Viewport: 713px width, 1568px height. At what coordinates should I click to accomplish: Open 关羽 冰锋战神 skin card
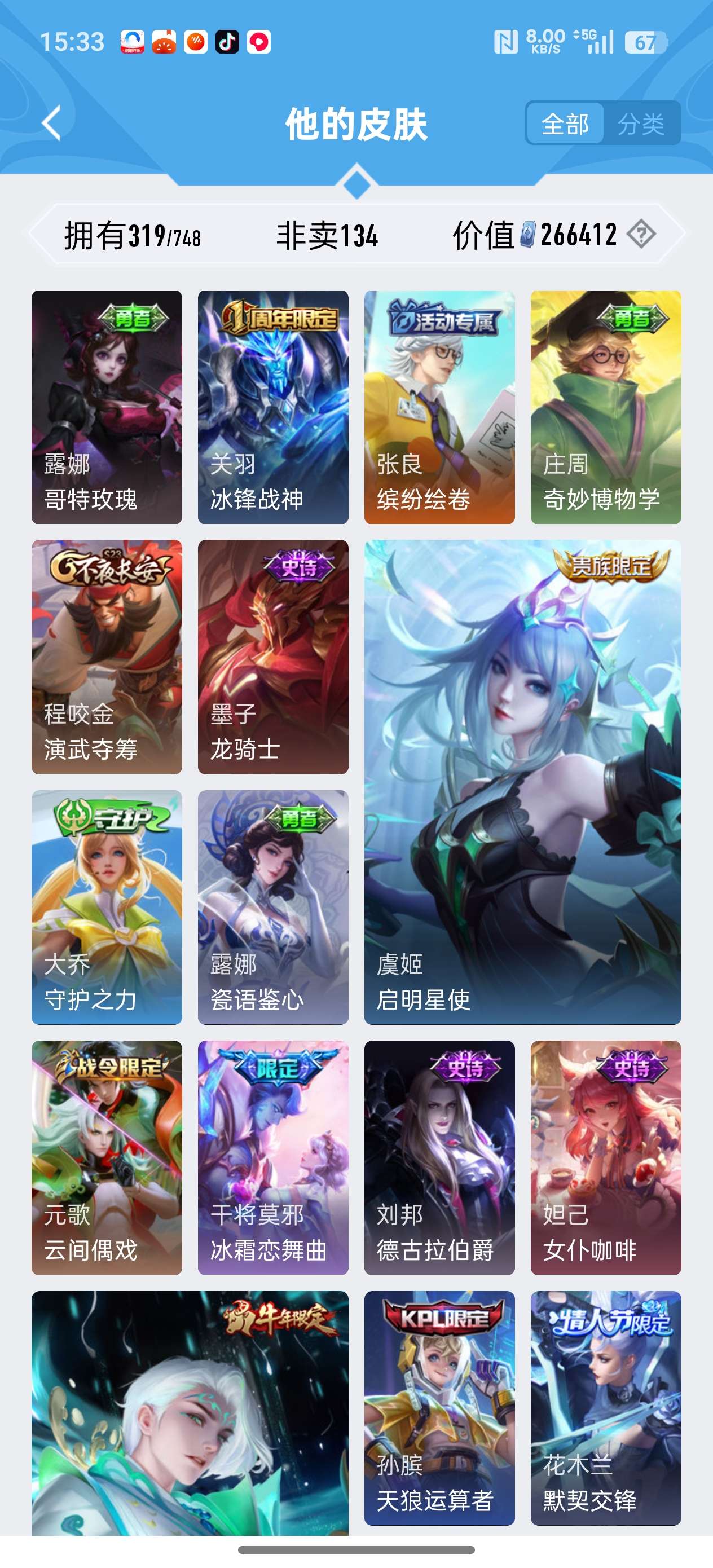click(x=273, y=407)
